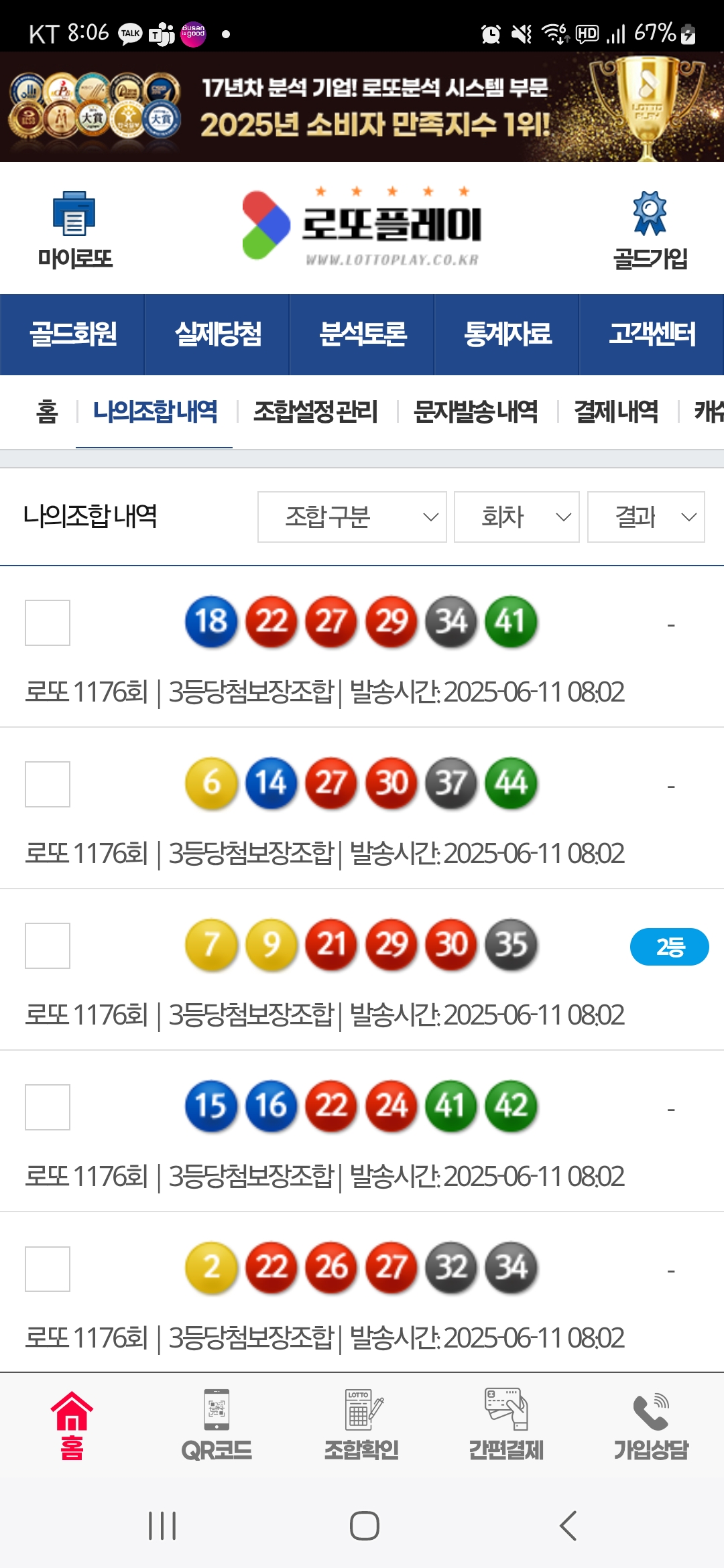Expand the 회차 dropdown
724x1568 pixels.
pos(516,517)
